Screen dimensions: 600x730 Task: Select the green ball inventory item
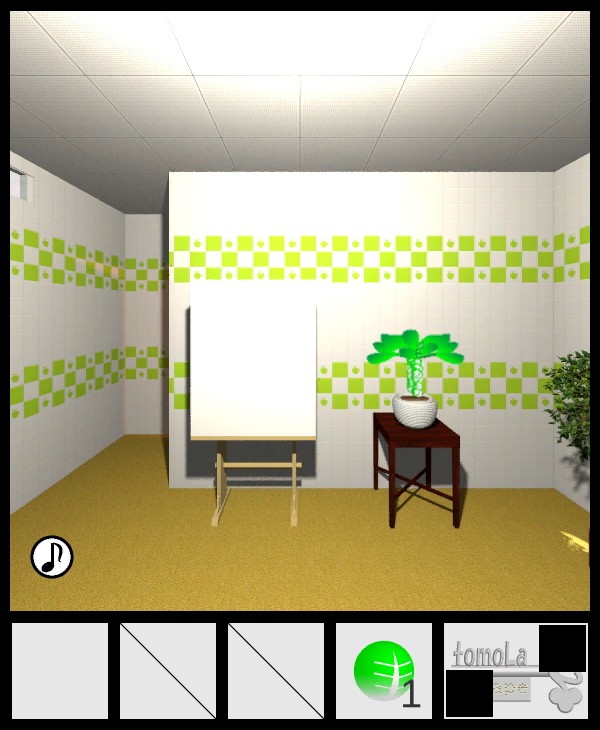click(x=384, y=670)
